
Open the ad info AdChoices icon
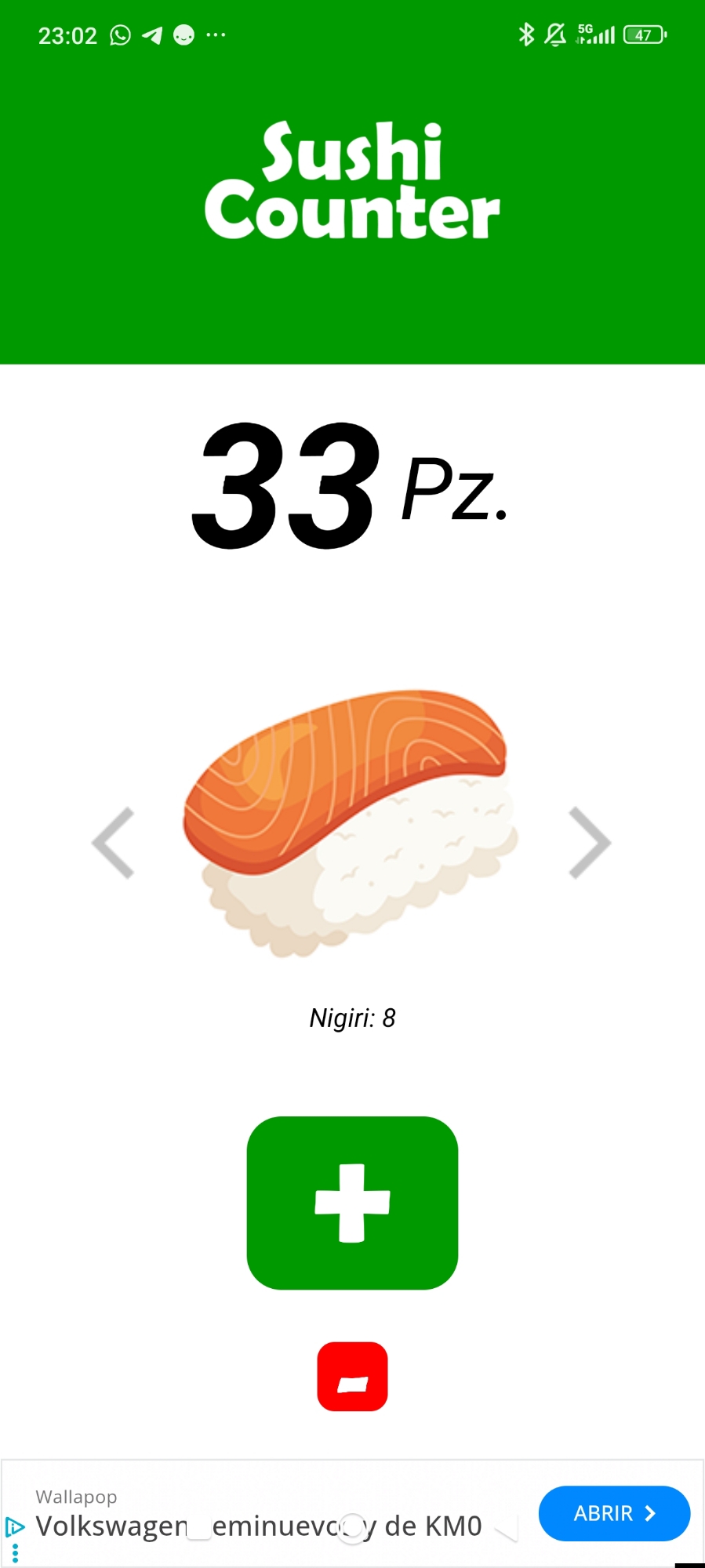[14, 1526]
